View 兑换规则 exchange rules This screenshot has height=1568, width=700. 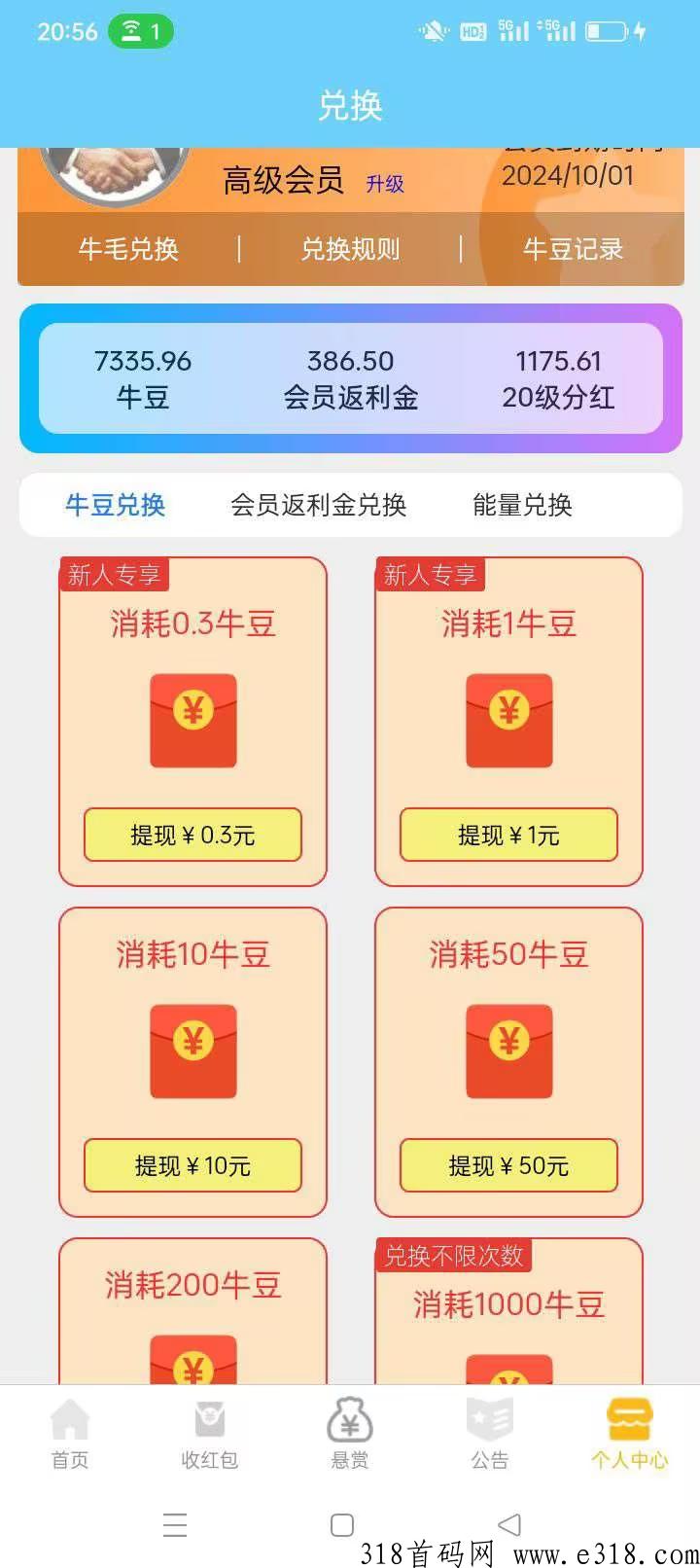(350, 249)
